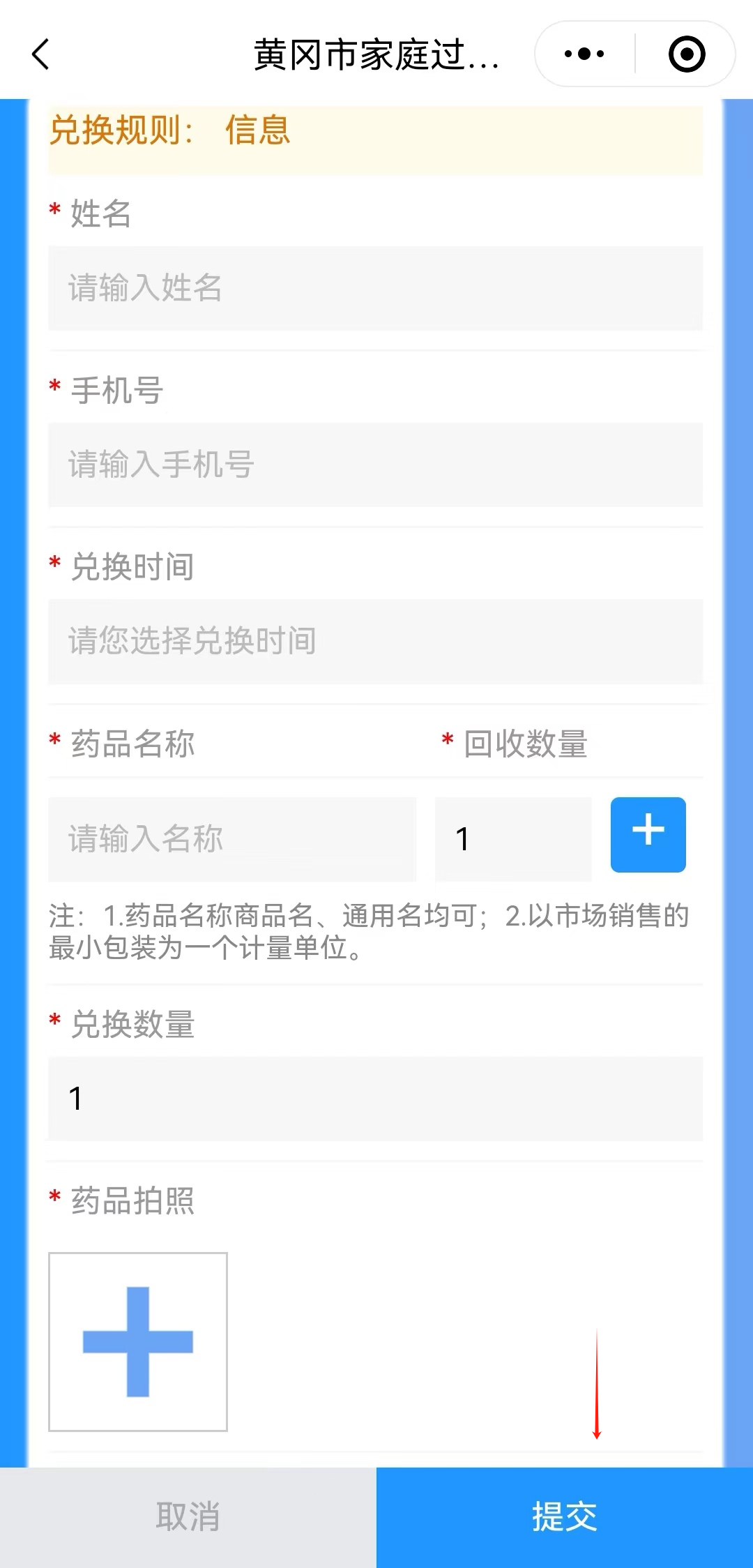Enter the drug name in 请输入名称 field
The height and width of the screenshot is (1568, 753).
[232, 838]
